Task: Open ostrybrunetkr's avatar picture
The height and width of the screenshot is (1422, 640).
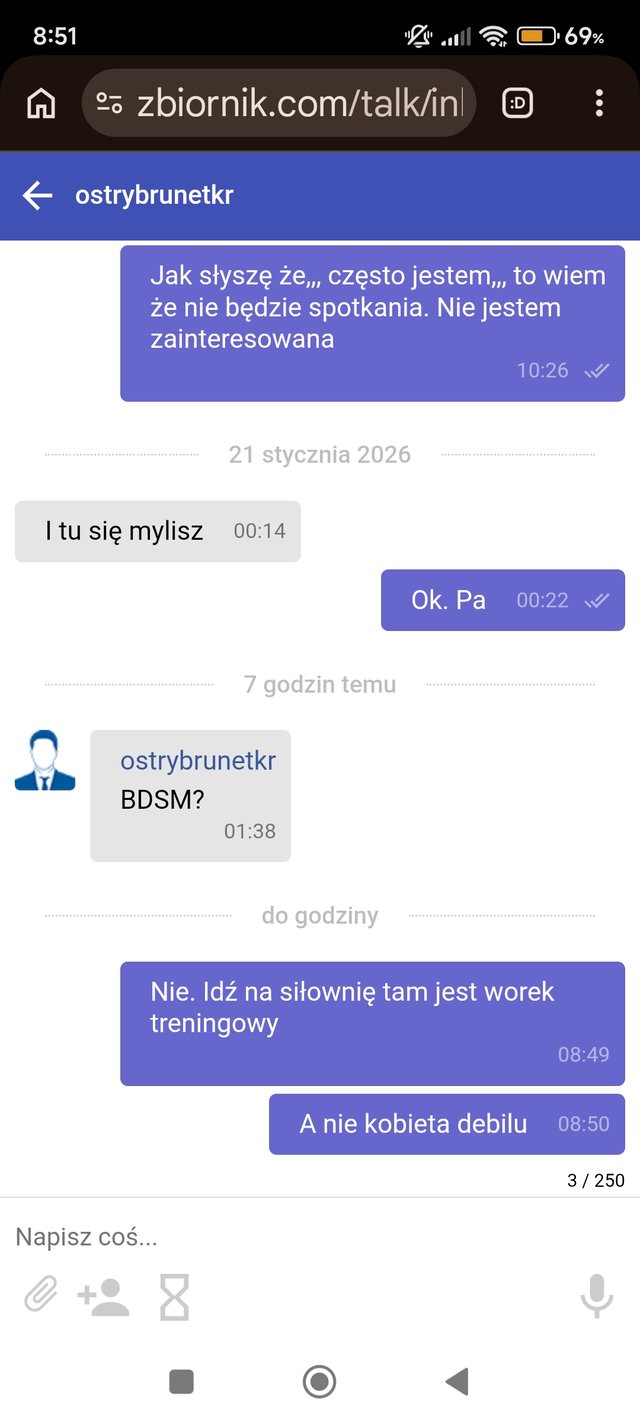Action: coord(45,761)
